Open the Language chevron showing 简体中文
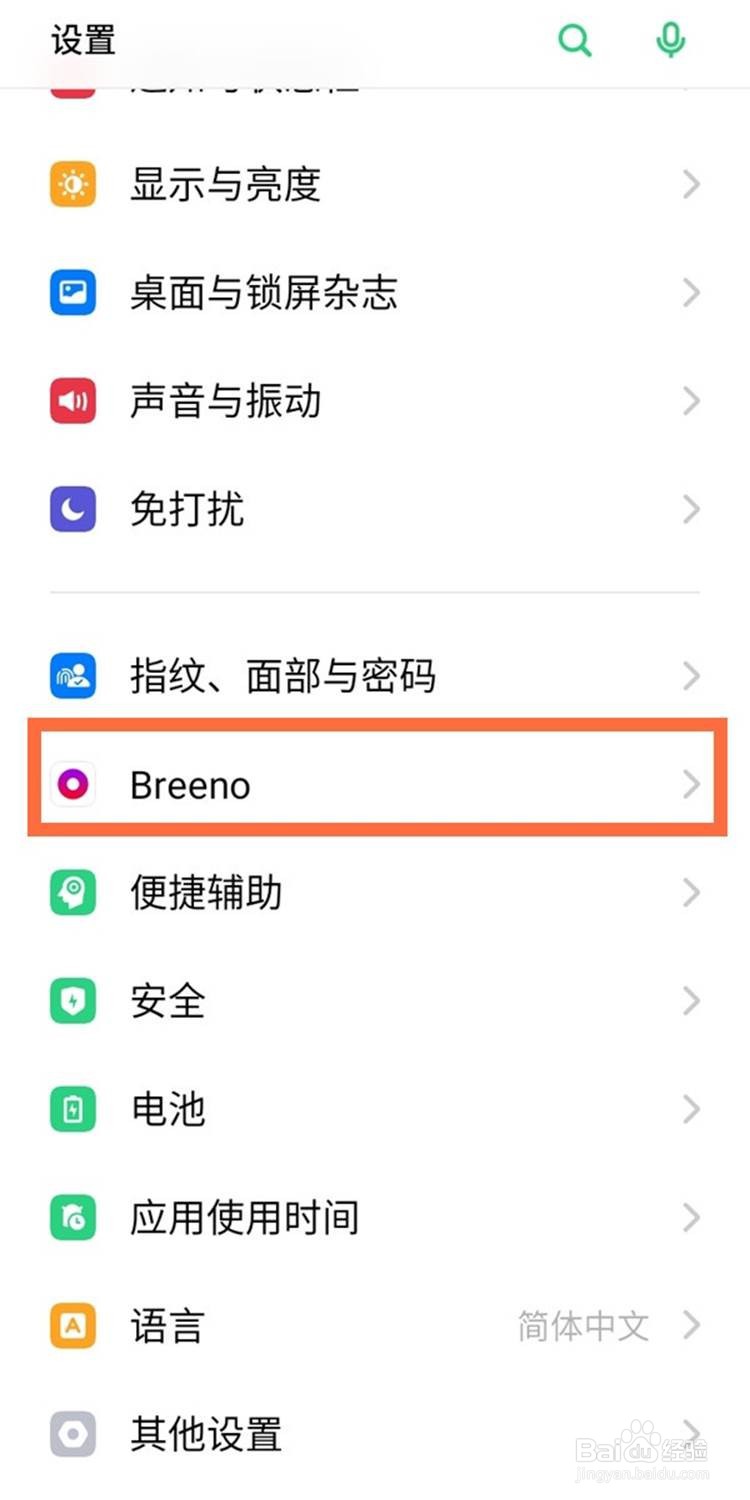750x1500 pixels. pyautogui.click(x=692, y=1325)
